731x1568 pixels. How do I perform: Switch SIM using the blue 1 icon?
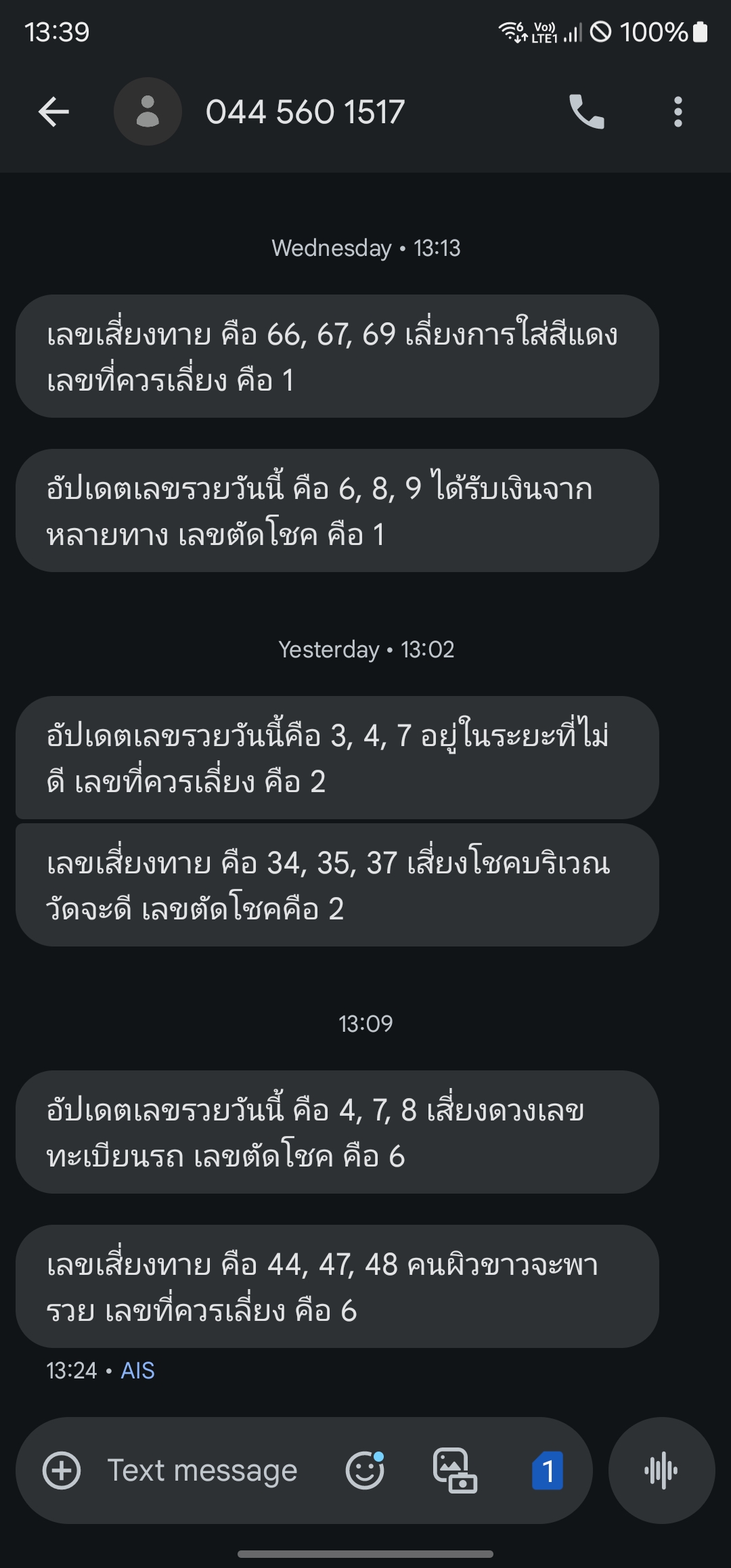coord(547,1471)
